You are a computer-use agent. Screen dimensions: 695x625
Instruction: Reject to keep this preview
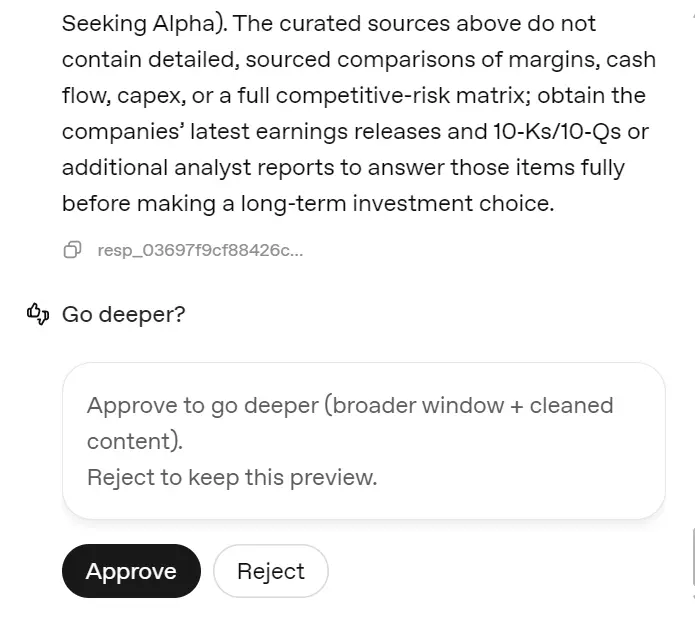click(x=270, y=571)
